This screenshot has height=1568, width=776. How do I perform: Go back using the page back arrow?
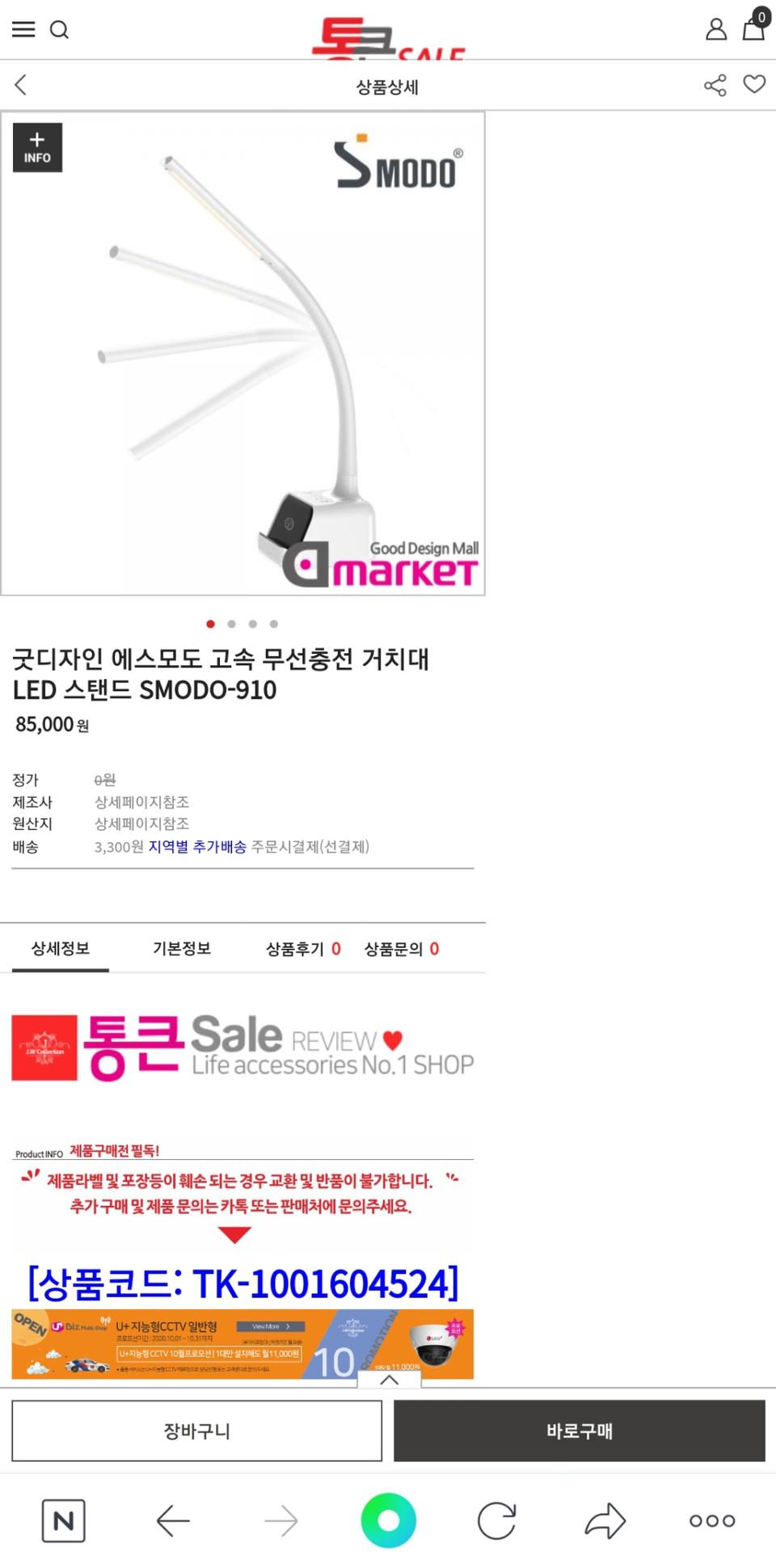(x=20, y=84)
